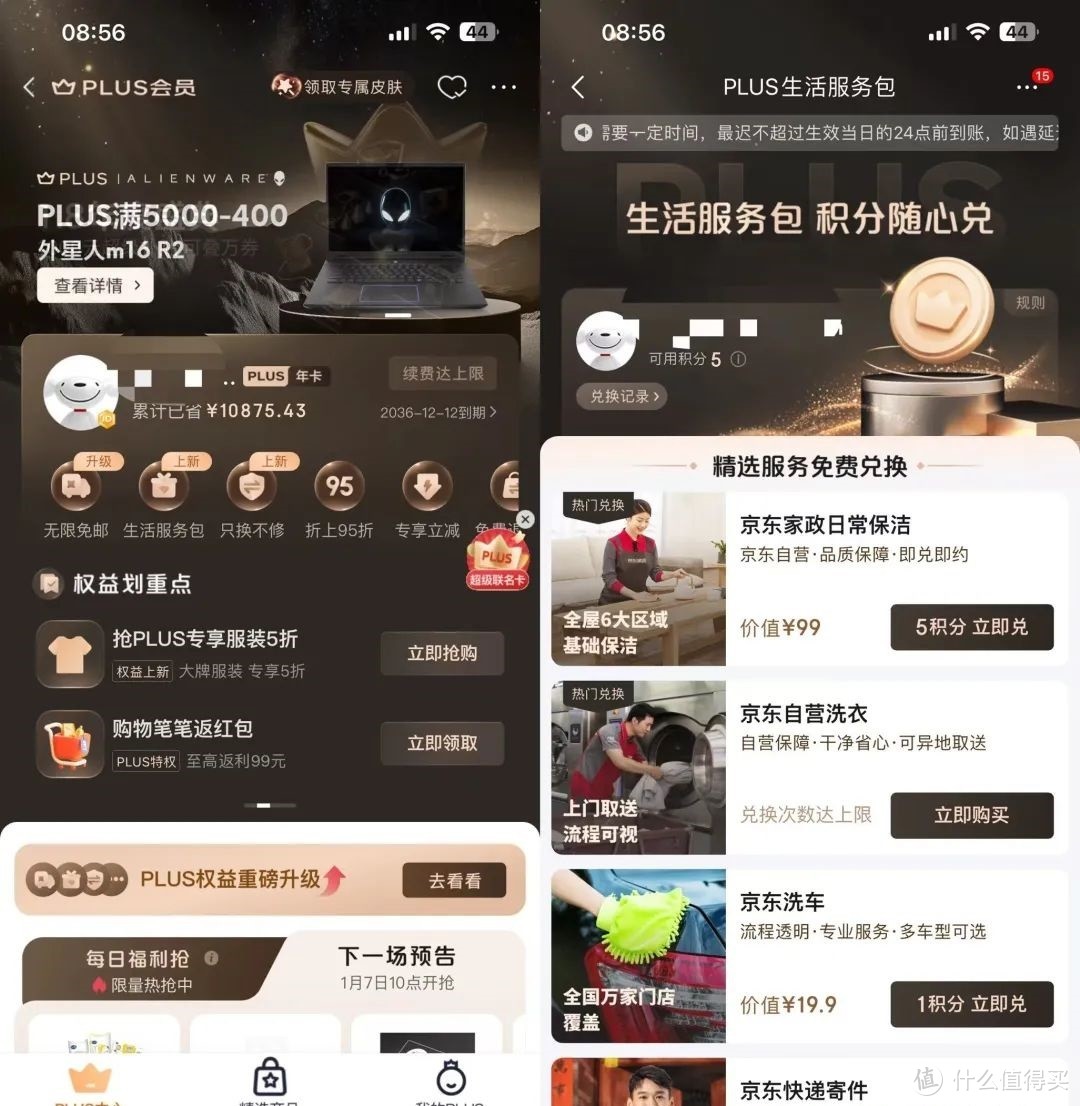Viewport: 1080px width, 1106px height.
Task: Tap the shopping cart icon beside 购物笔笔返红包
Action: 69,743
